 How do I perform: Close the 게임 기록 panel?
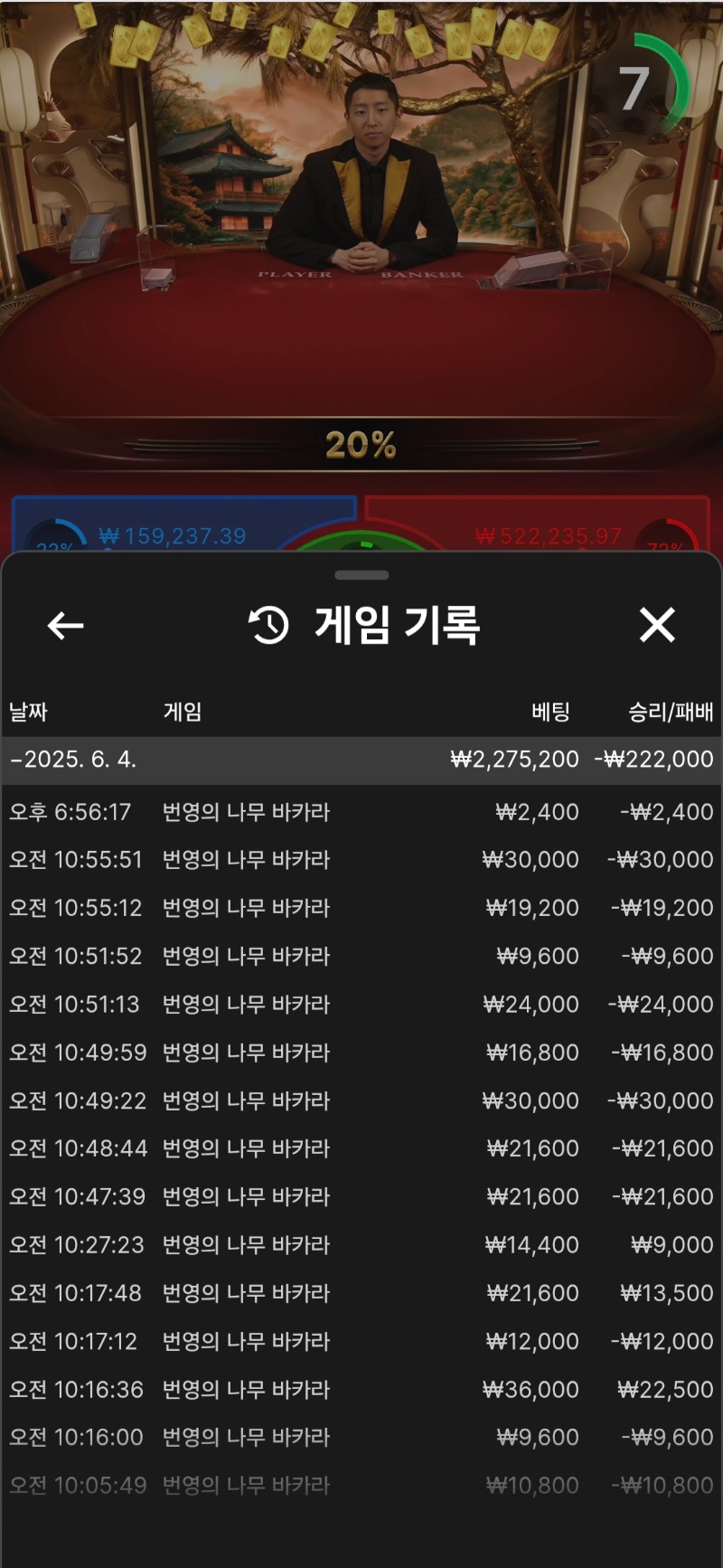pyautogui.click(x=657, y=625)
